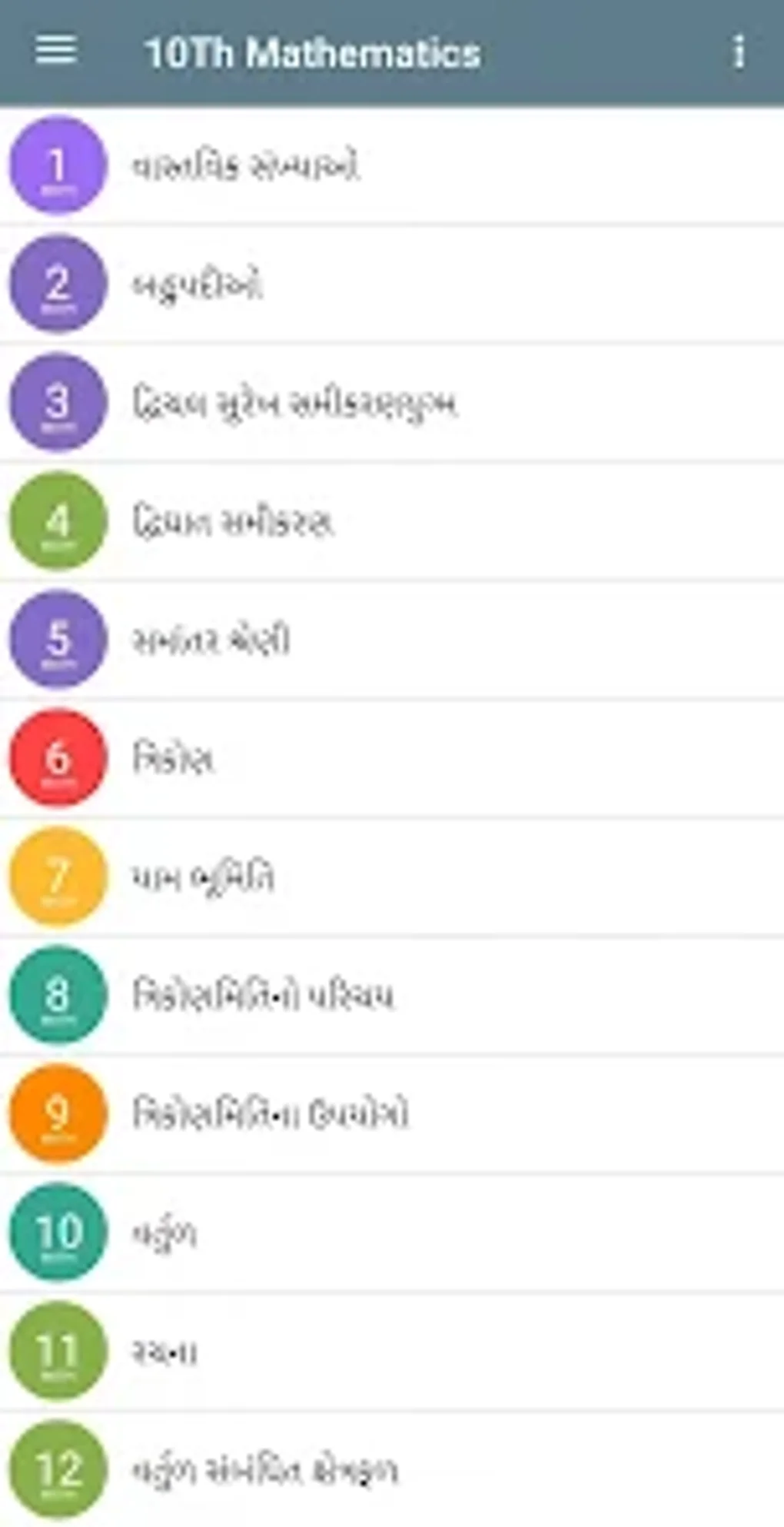
Task: Tap the green circle numbered 4
Action: 56,520
